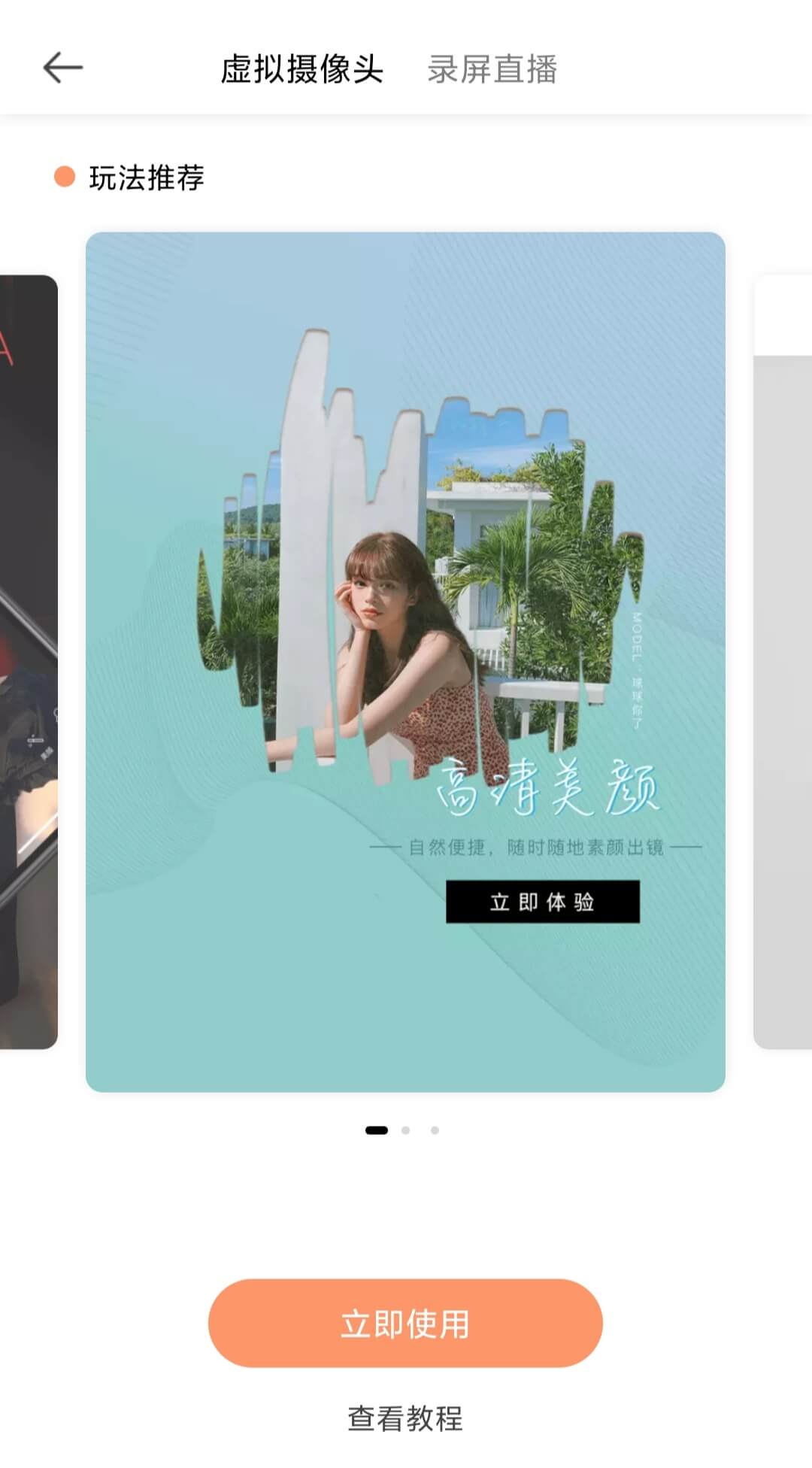Switch to the 录屏直播 tab

coord(492,69)
